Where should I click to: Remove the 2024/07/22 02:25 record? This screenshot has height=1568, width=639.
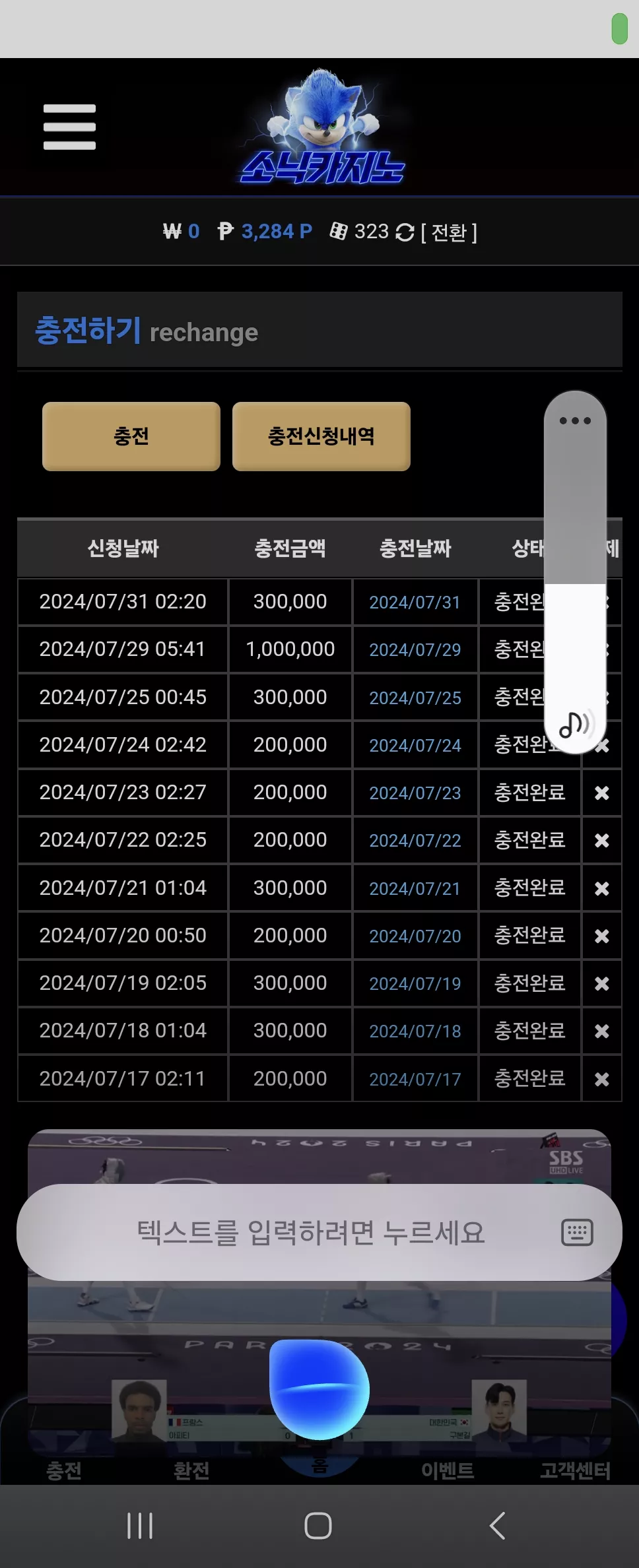pyautogui.click(x=601, y=841)
